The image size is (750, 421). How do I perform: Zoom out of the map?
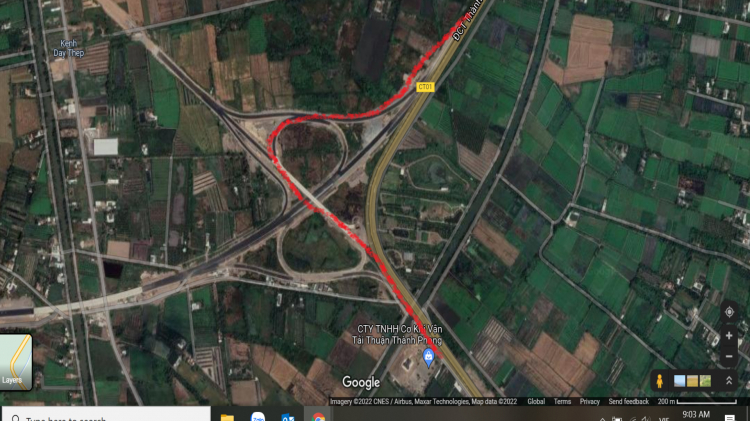click(x=729, y=356)
